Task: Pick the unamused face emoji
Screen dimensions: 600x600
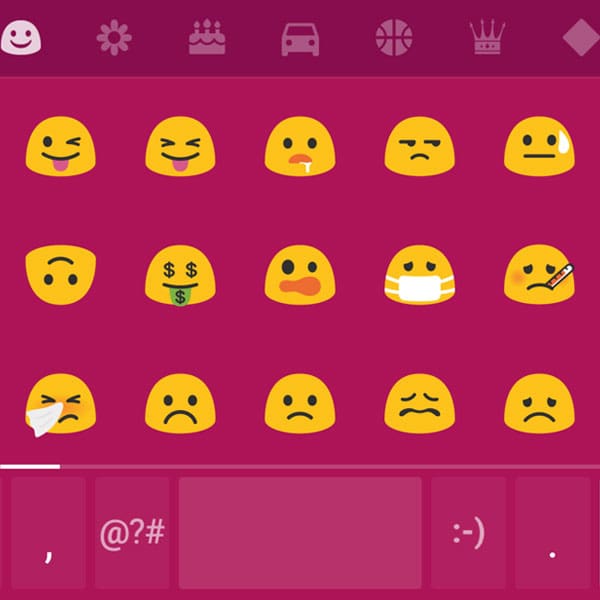Action: pyautogui.click(x=420, y=146)
